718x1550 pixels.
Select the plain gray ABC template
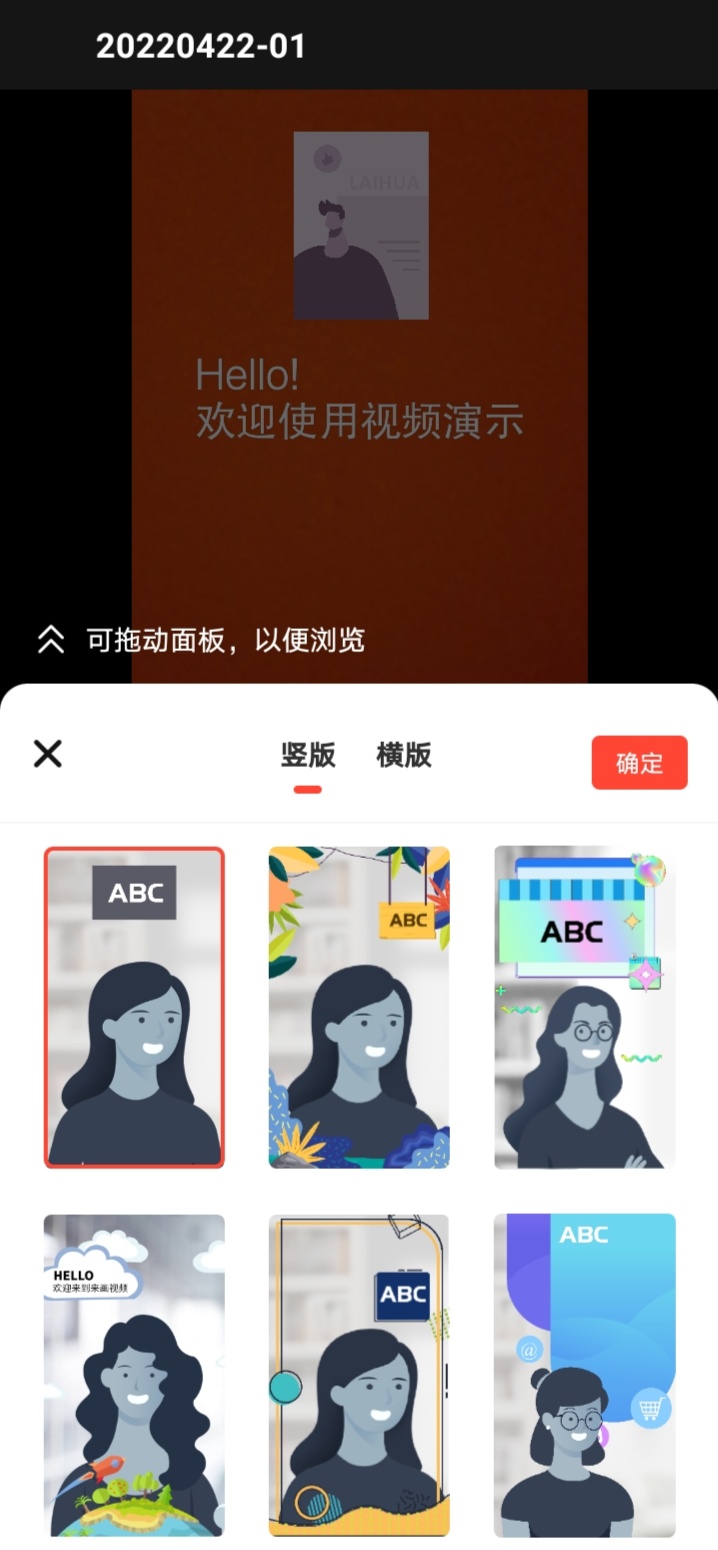pyautogui.click(x=134, y=1007)
